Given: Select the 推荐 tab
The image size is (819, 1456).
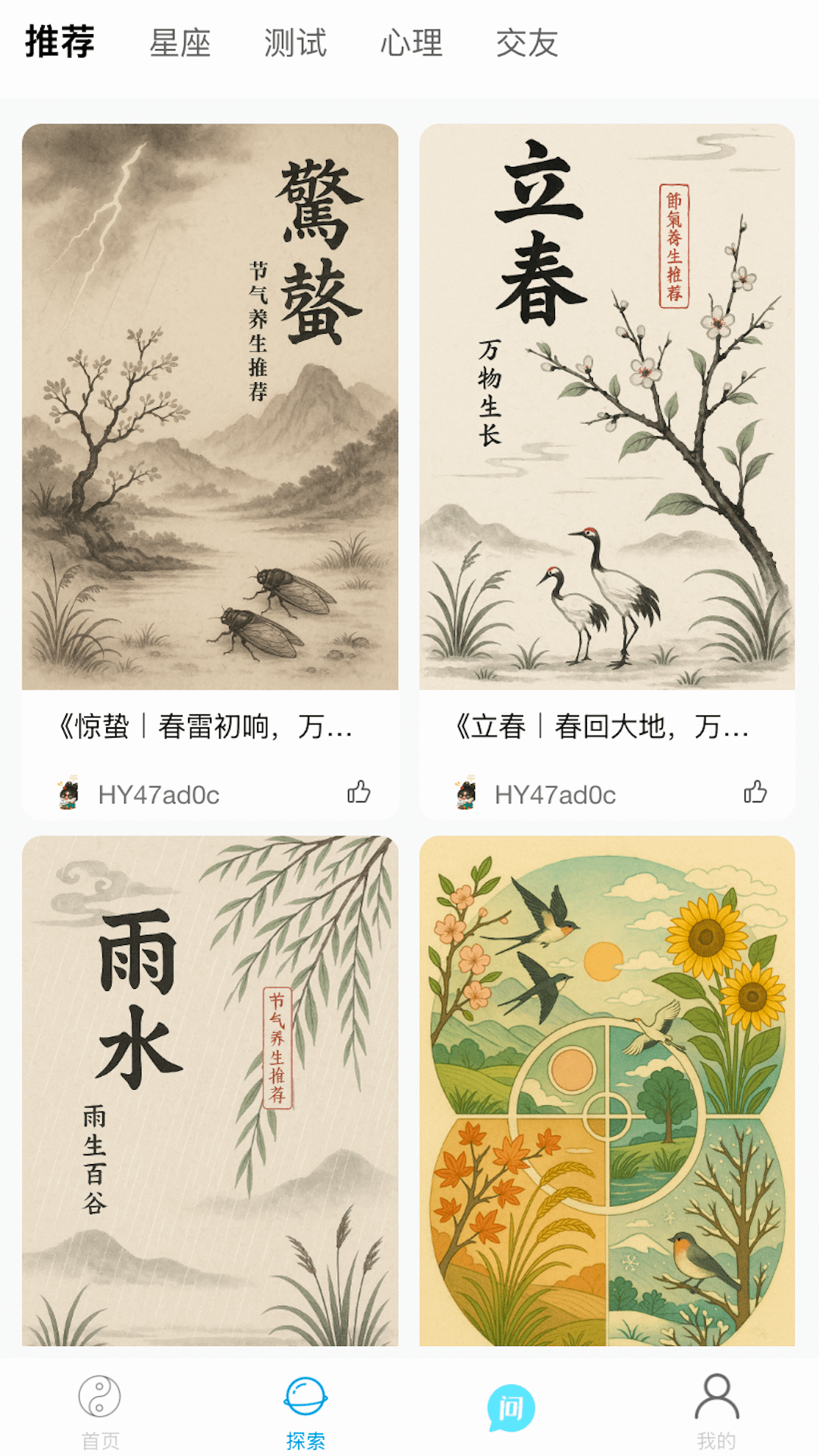Looking at the screenshot, I should [x=60, y=42].
